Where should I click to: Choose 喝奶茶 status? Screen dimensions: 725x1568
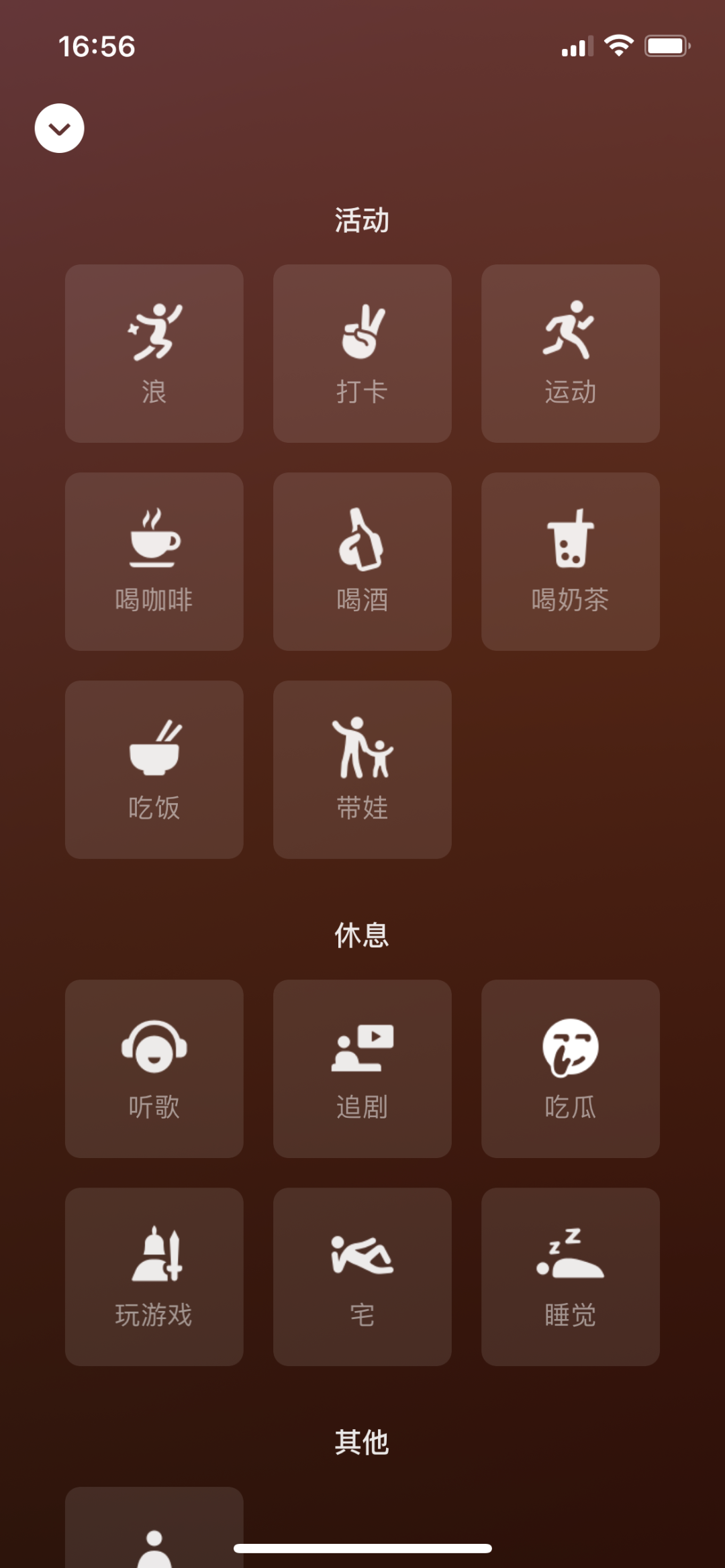[570, 561]
